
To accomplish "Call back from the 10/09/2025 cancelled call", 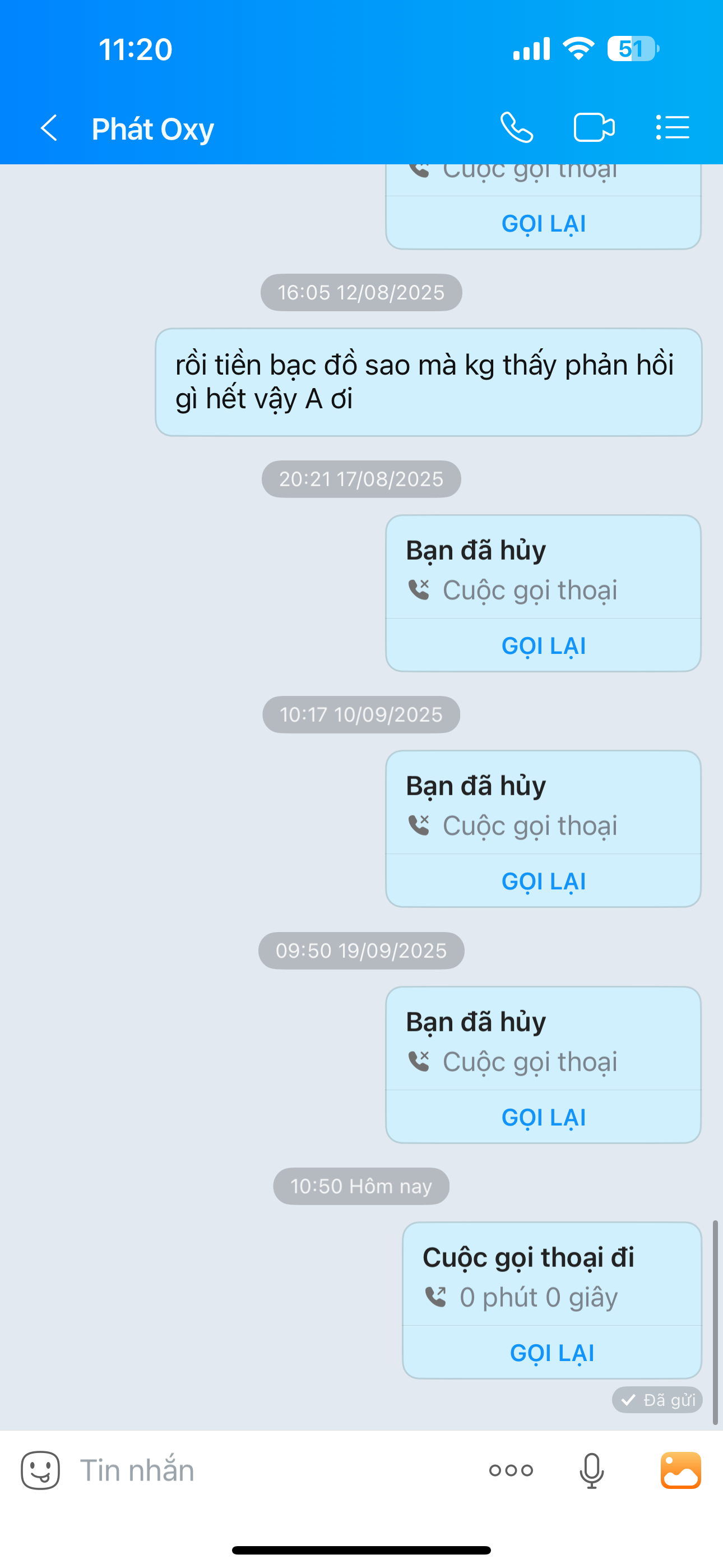I will [x=544, y=882].
